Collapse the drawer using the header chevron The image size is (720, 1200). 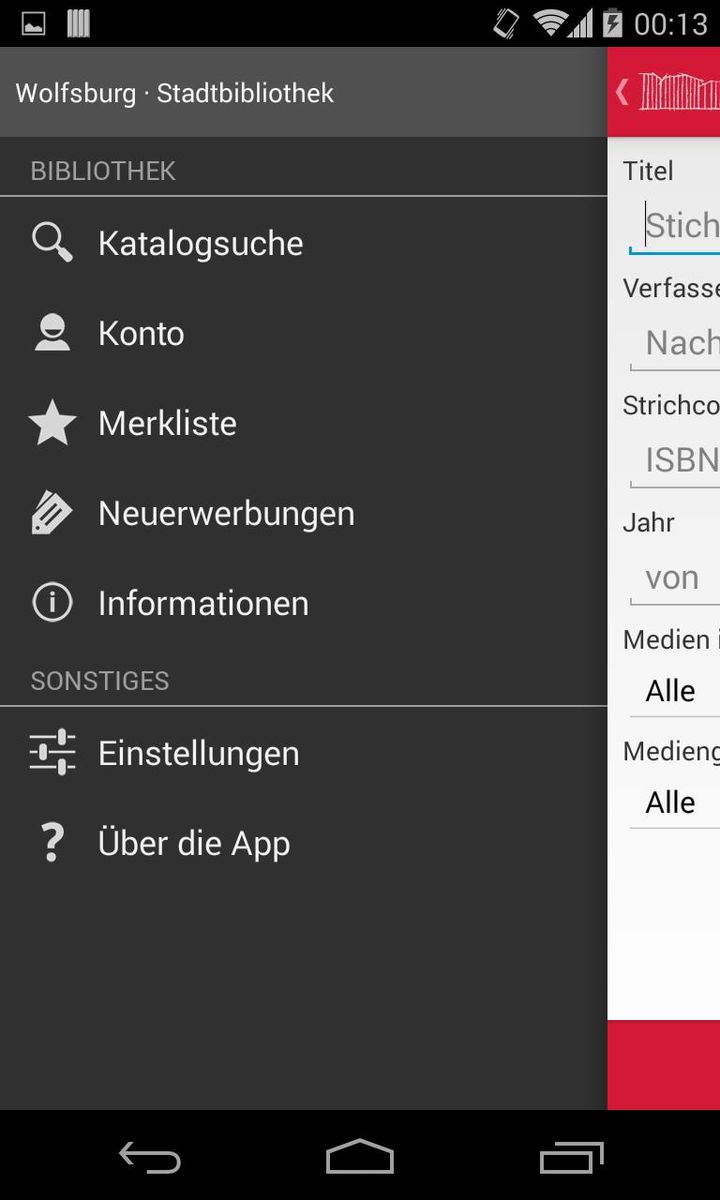coord(622,91)
